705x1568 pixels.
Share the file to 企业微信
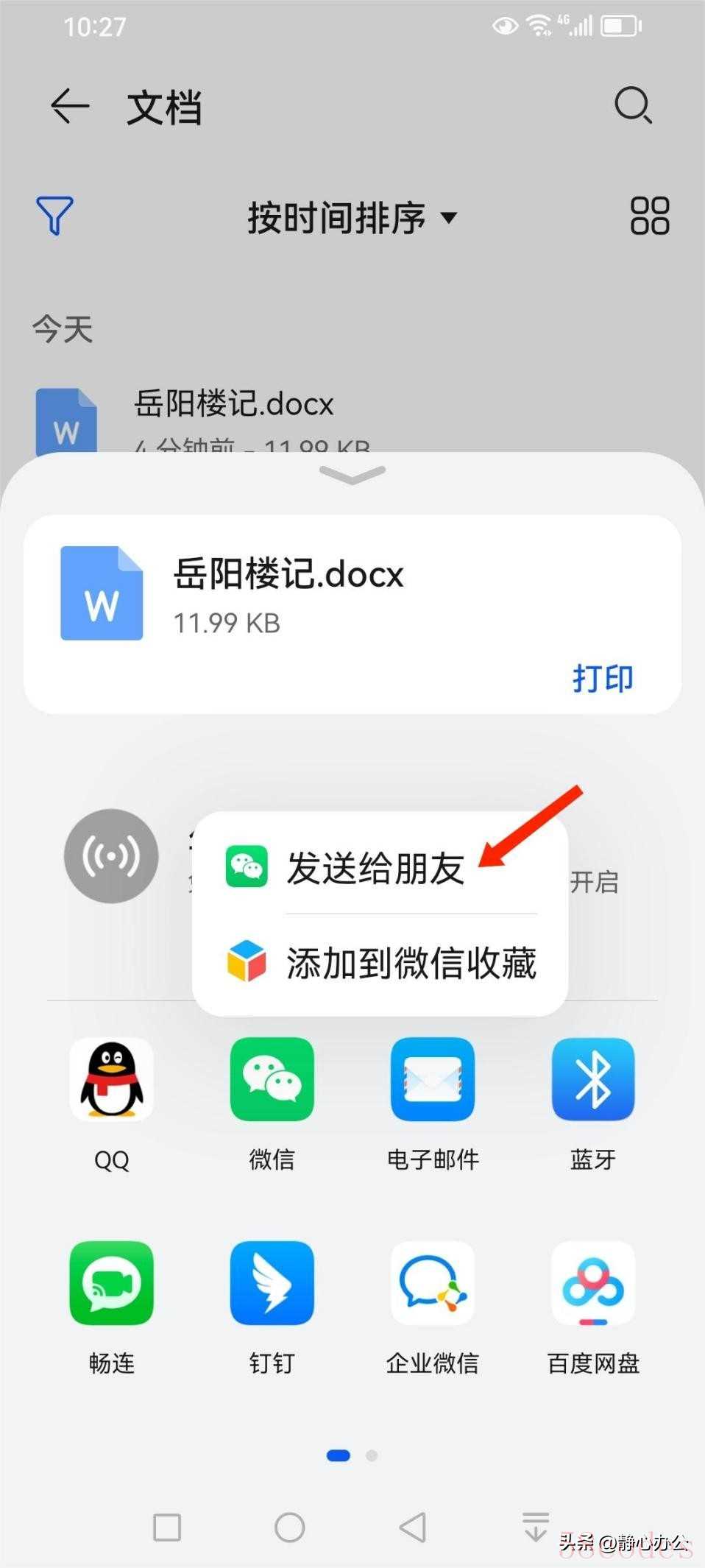point(432,1283)
